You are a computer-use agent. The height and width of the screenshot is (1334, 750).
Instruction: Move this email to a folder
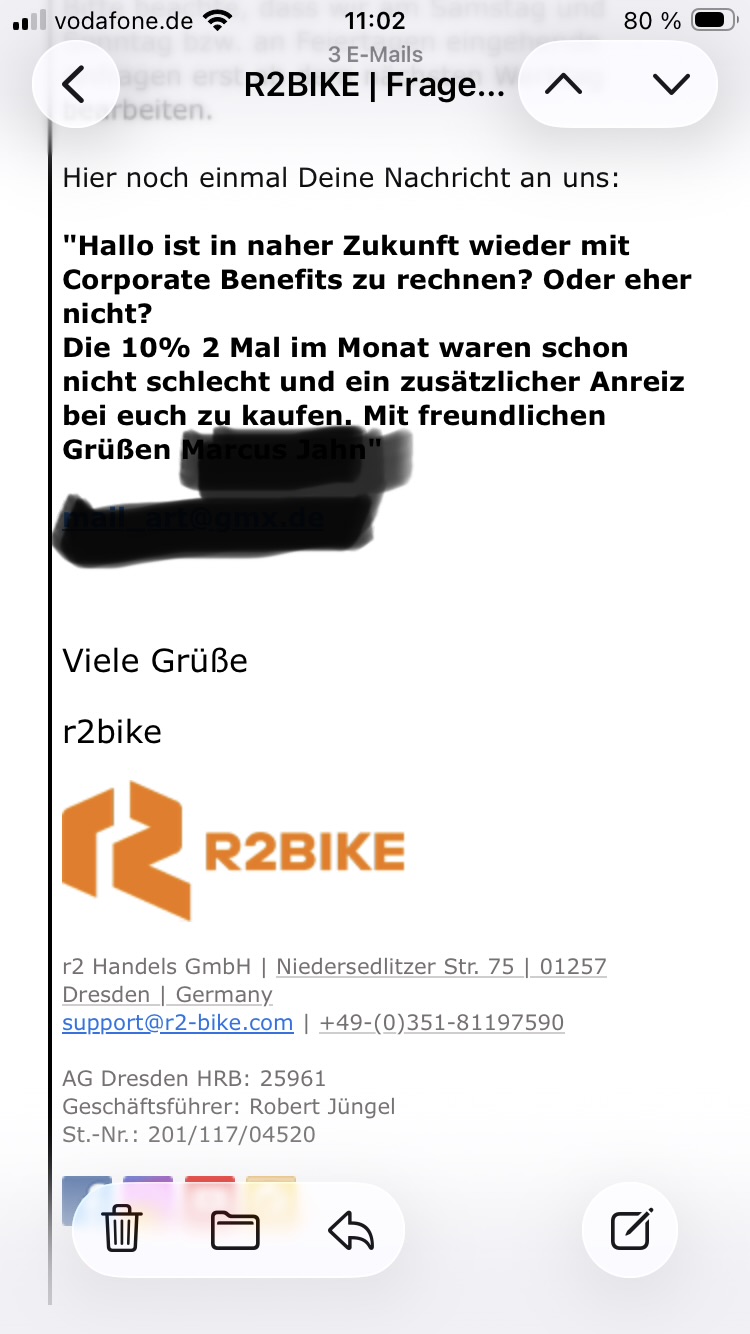coord(235,1230)
